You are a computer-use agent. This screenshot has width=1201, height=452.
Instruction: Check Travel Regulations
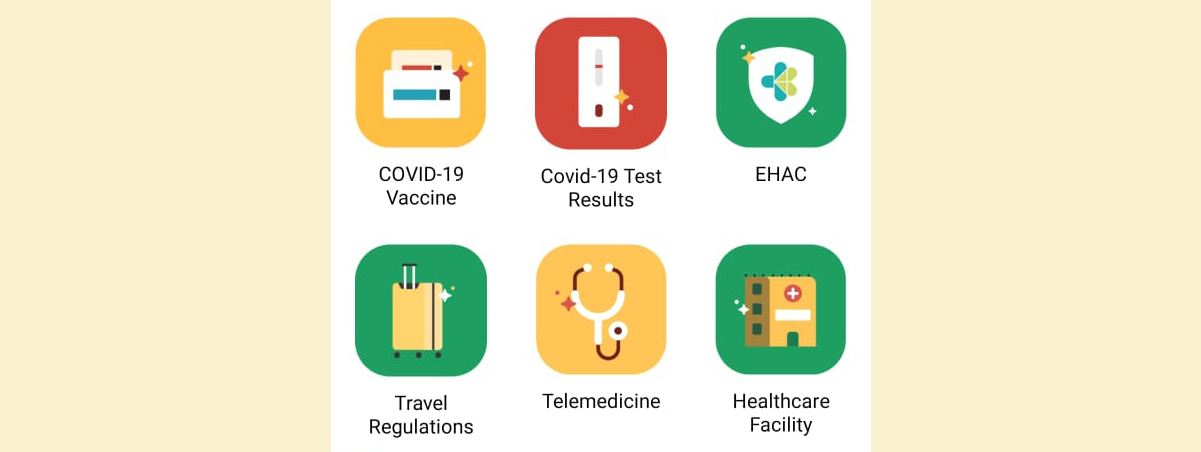420,310
